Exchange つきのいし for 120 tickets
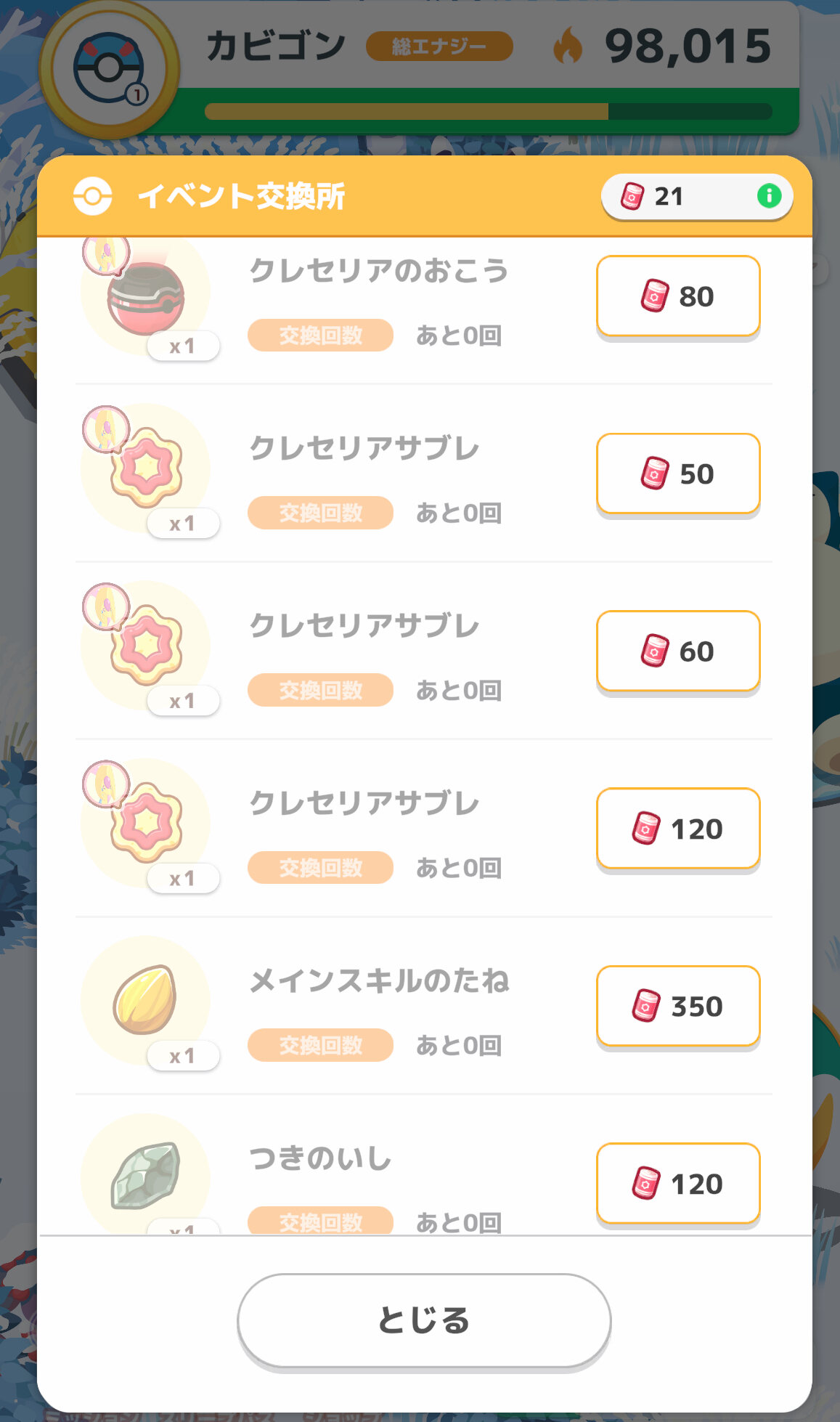The width and height of the screenshot is (840, 1422). (x=678, y=1183)
